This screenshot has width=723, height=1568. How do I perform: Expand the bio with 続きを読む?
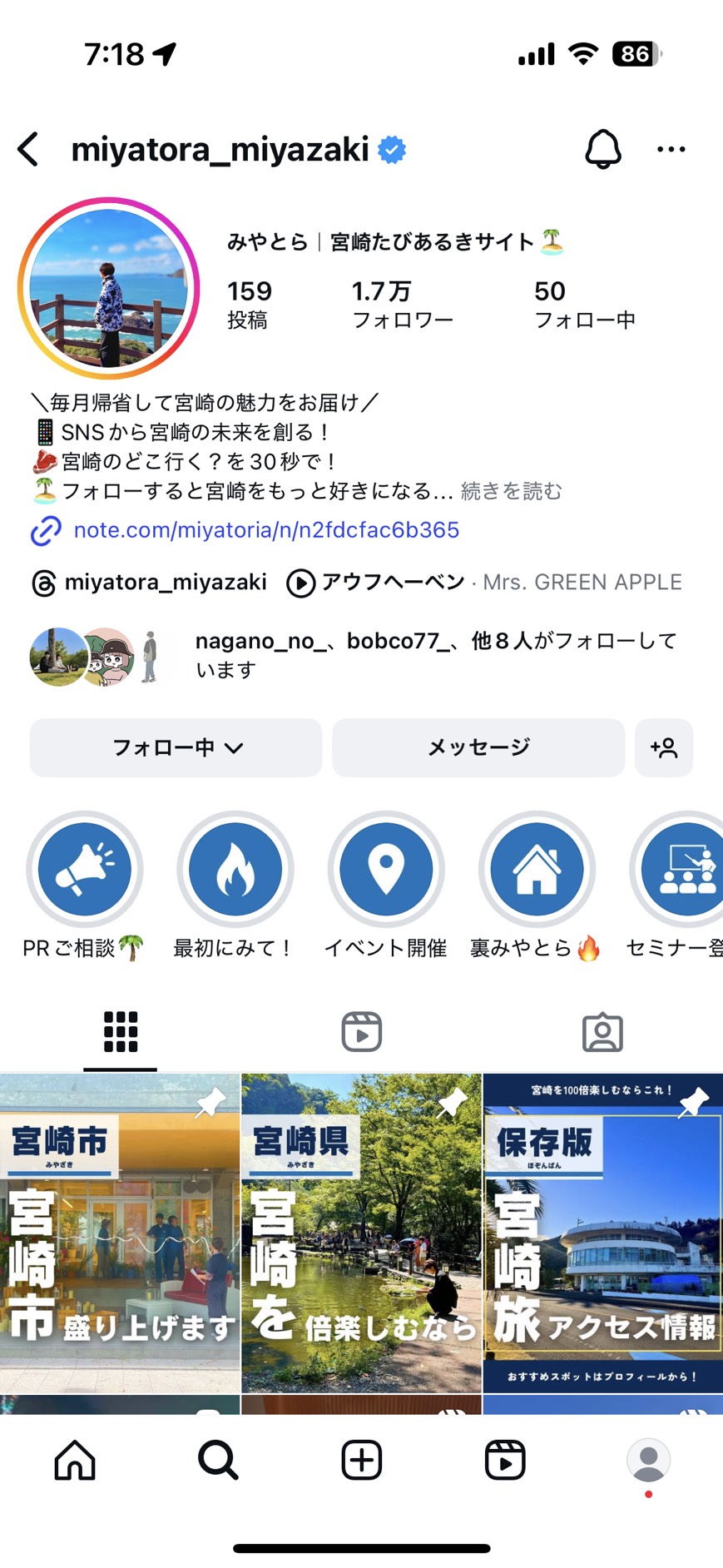pos(511,492)
